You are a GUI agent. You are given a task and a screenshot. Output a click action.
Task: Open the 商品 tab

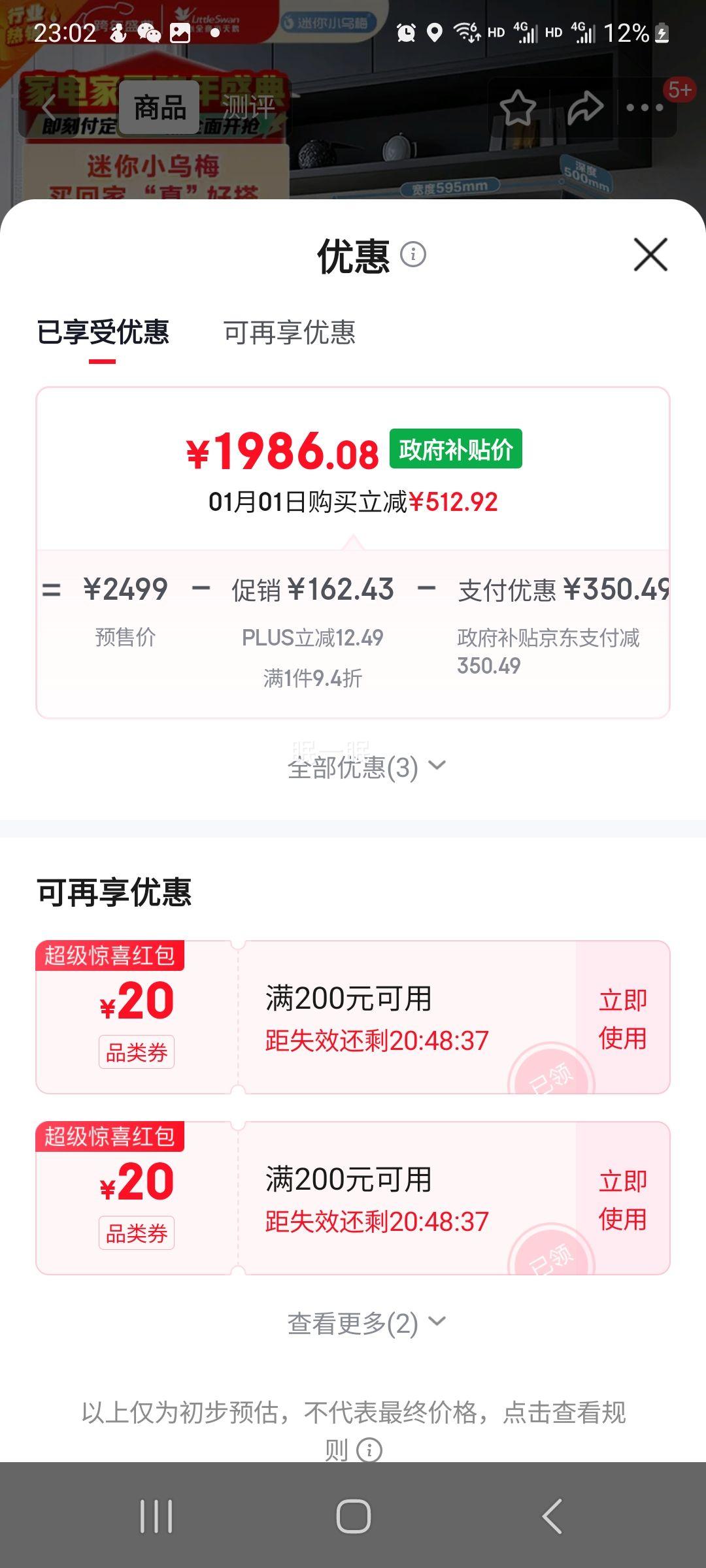[160, 106]
